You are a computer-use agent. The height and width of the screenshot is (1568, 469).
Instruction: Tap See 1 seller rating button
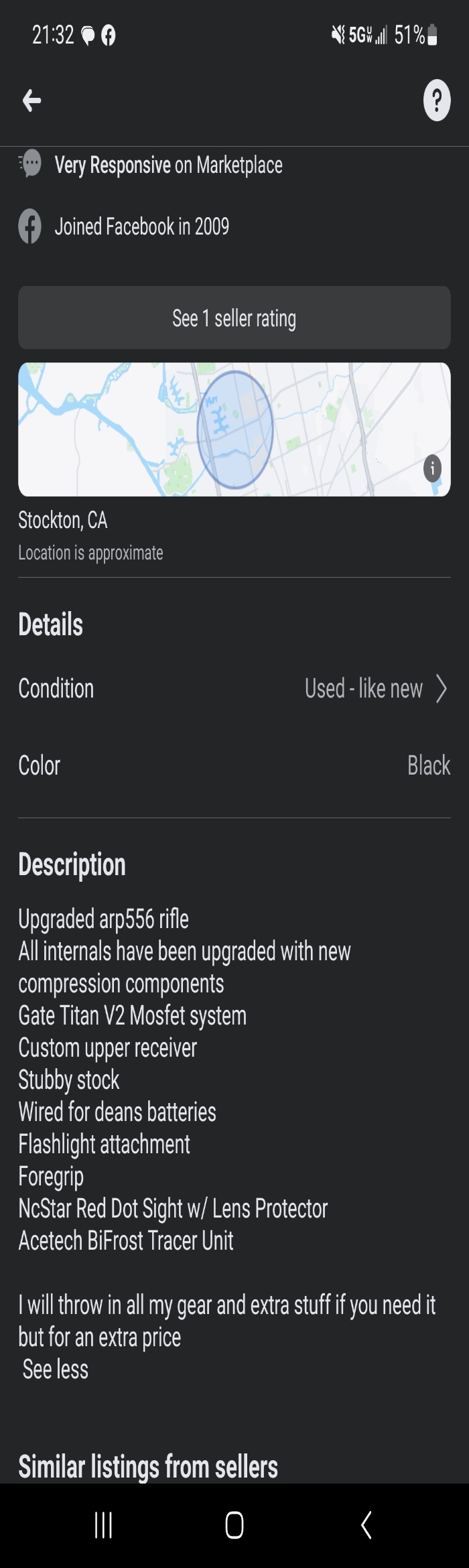click(234, 318)
